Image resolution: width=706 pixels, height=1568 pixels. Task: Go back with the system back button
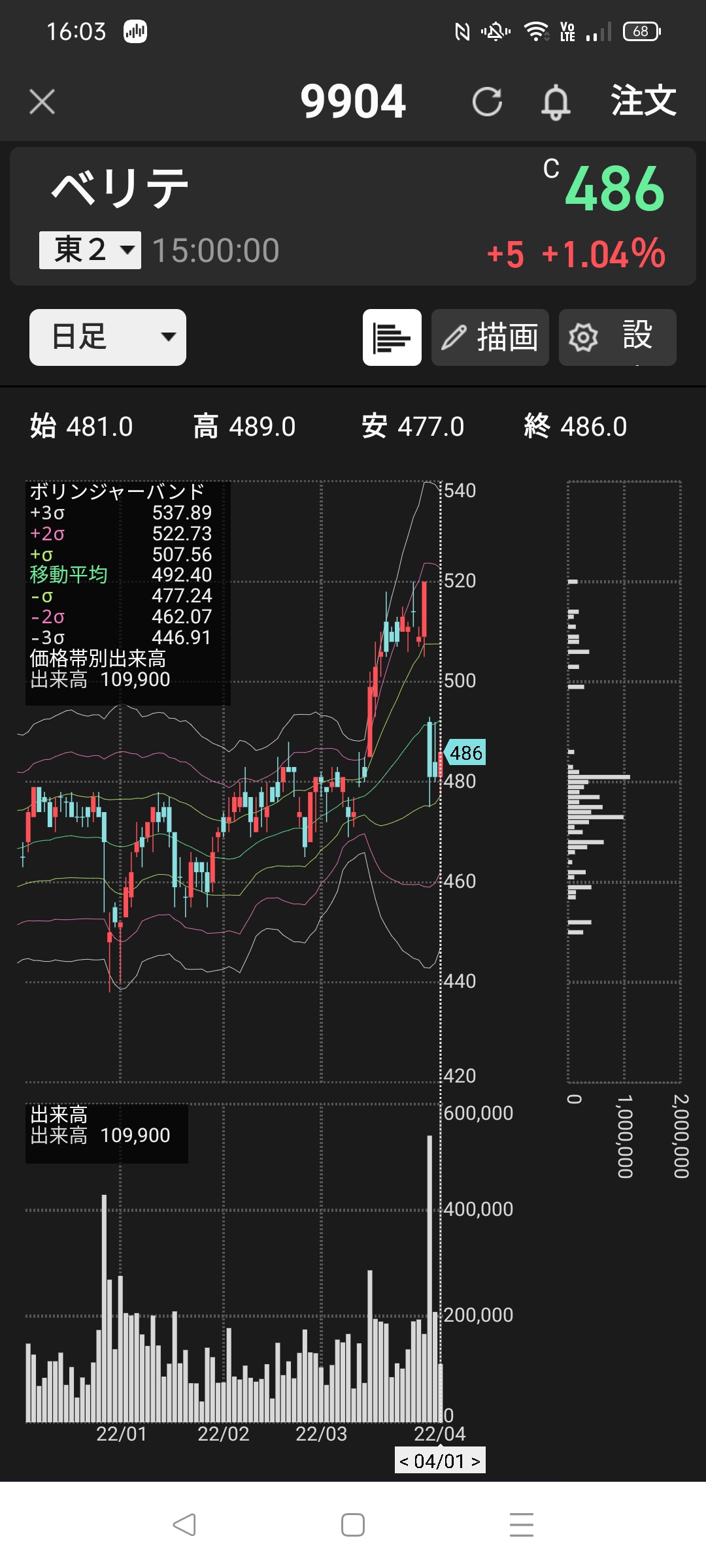coord(184,1525)
